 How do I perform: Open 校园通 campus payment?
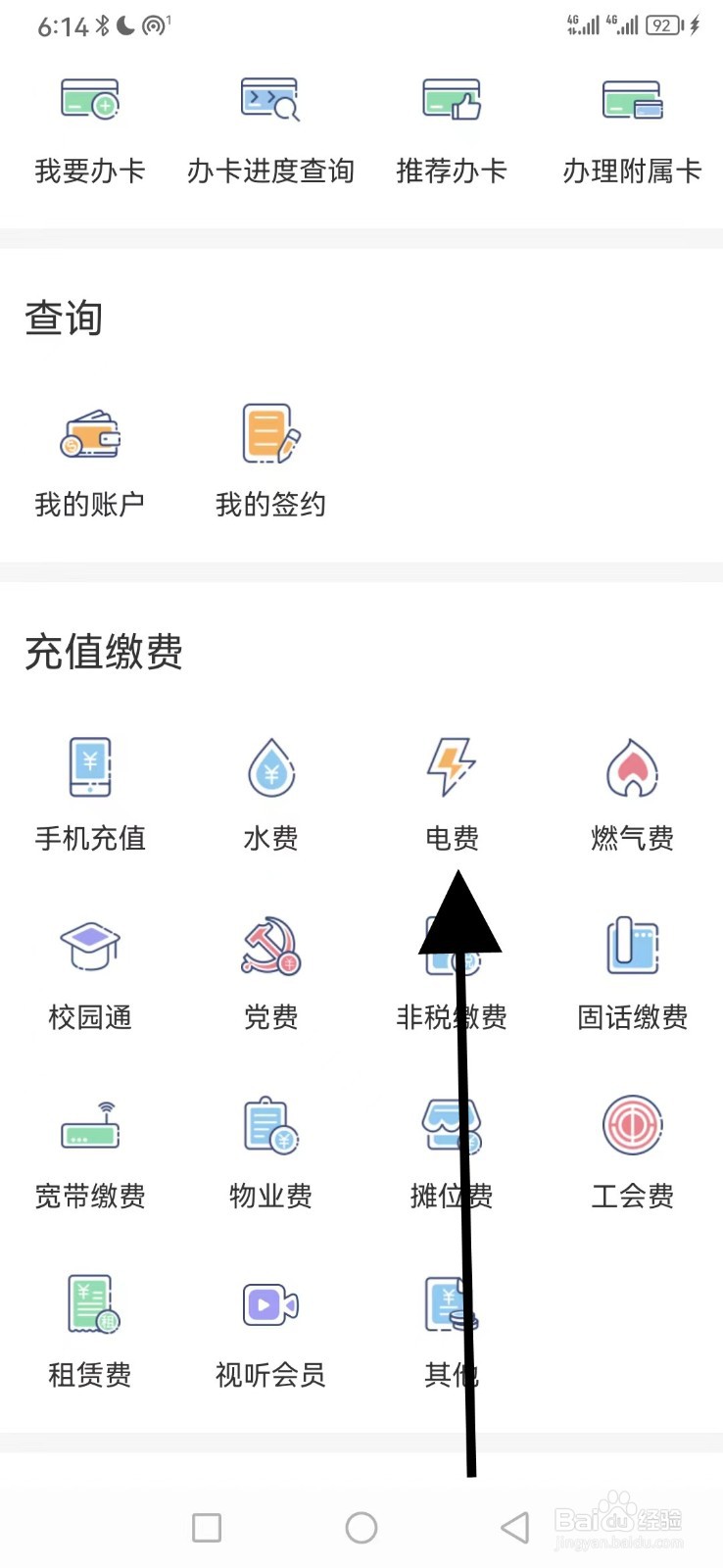[x=90, y=975]
